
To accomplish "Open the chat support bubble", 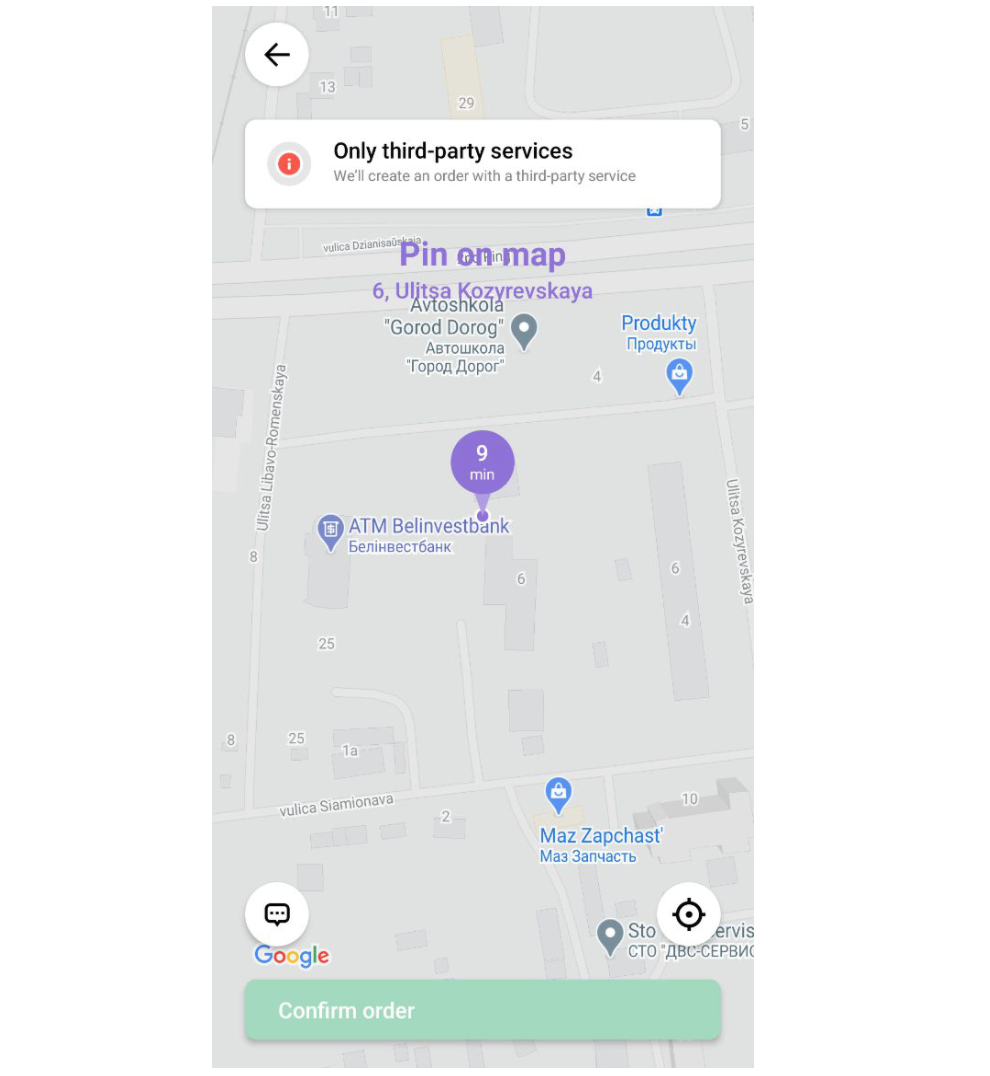I will (x=277, y=914).
